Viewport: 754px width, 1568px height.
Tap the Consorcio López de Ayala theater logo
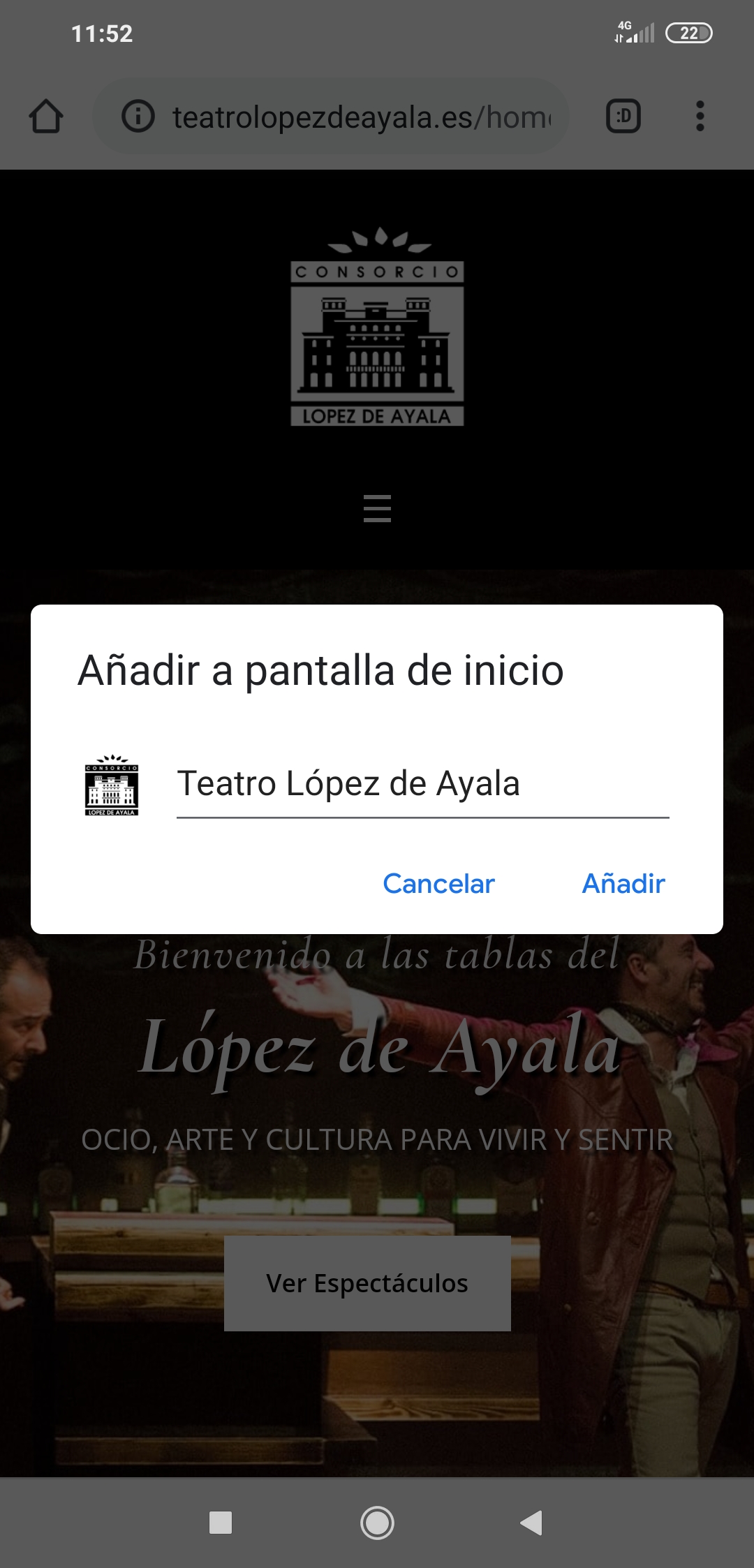click(377, 328)
